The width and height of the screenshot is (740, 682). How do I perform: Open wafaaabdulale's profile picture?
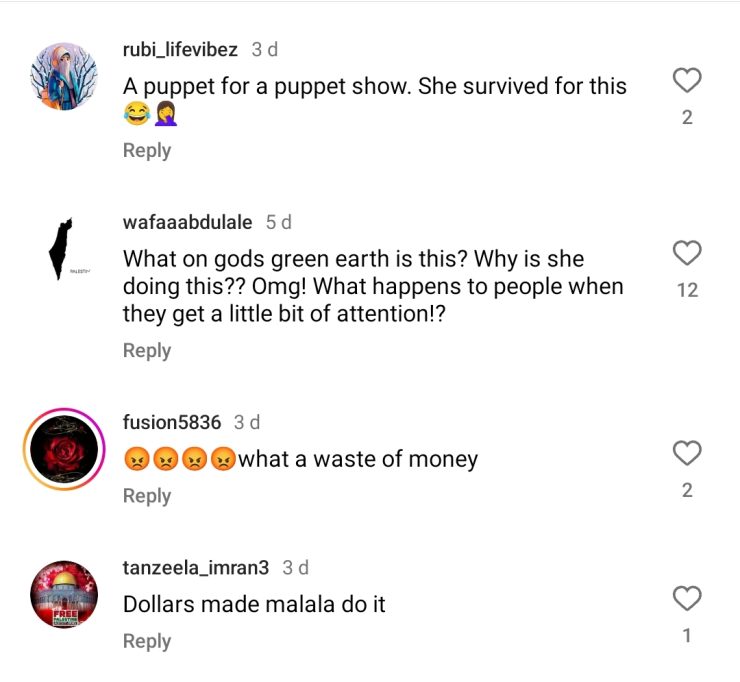(64, 248)
